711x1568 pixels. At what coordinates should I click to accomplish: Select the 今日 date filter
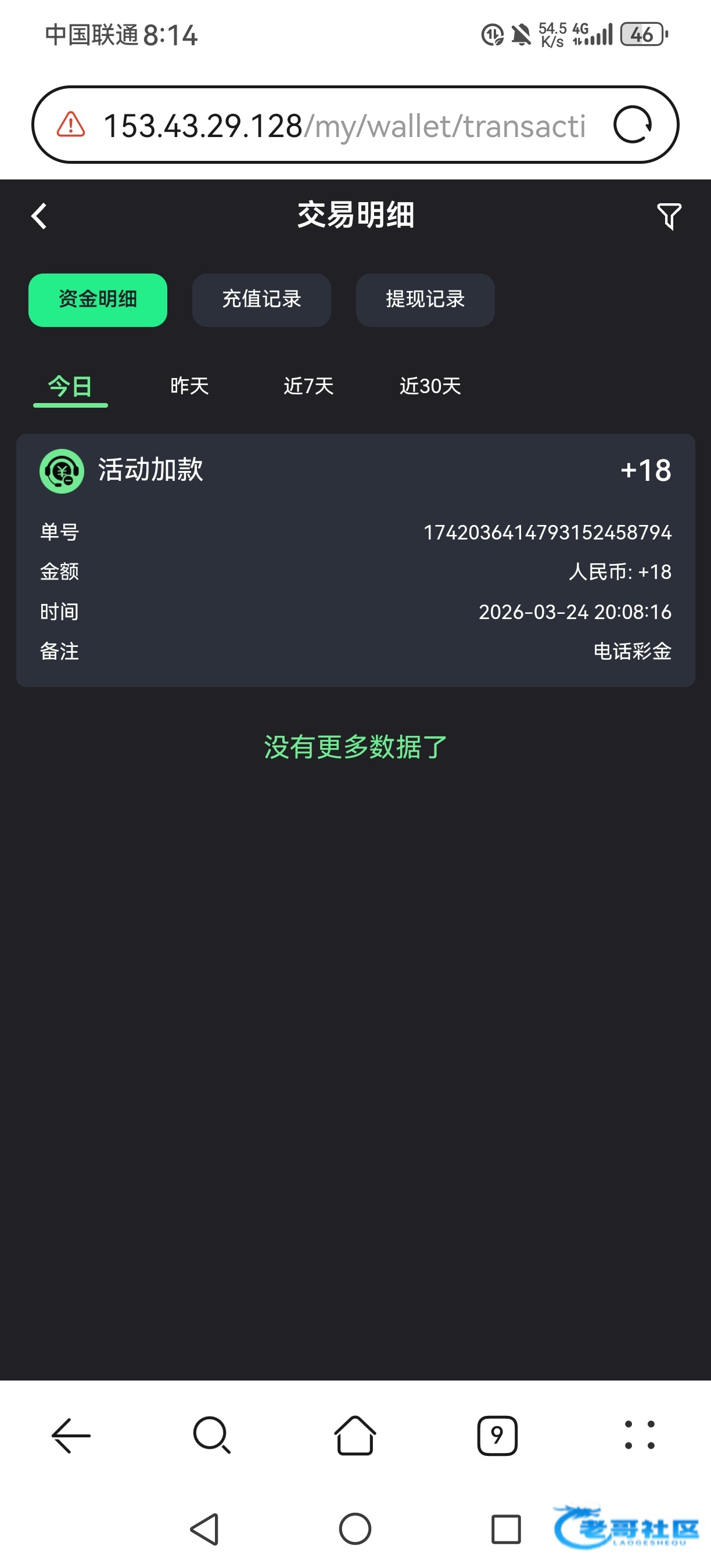[70, 387]
